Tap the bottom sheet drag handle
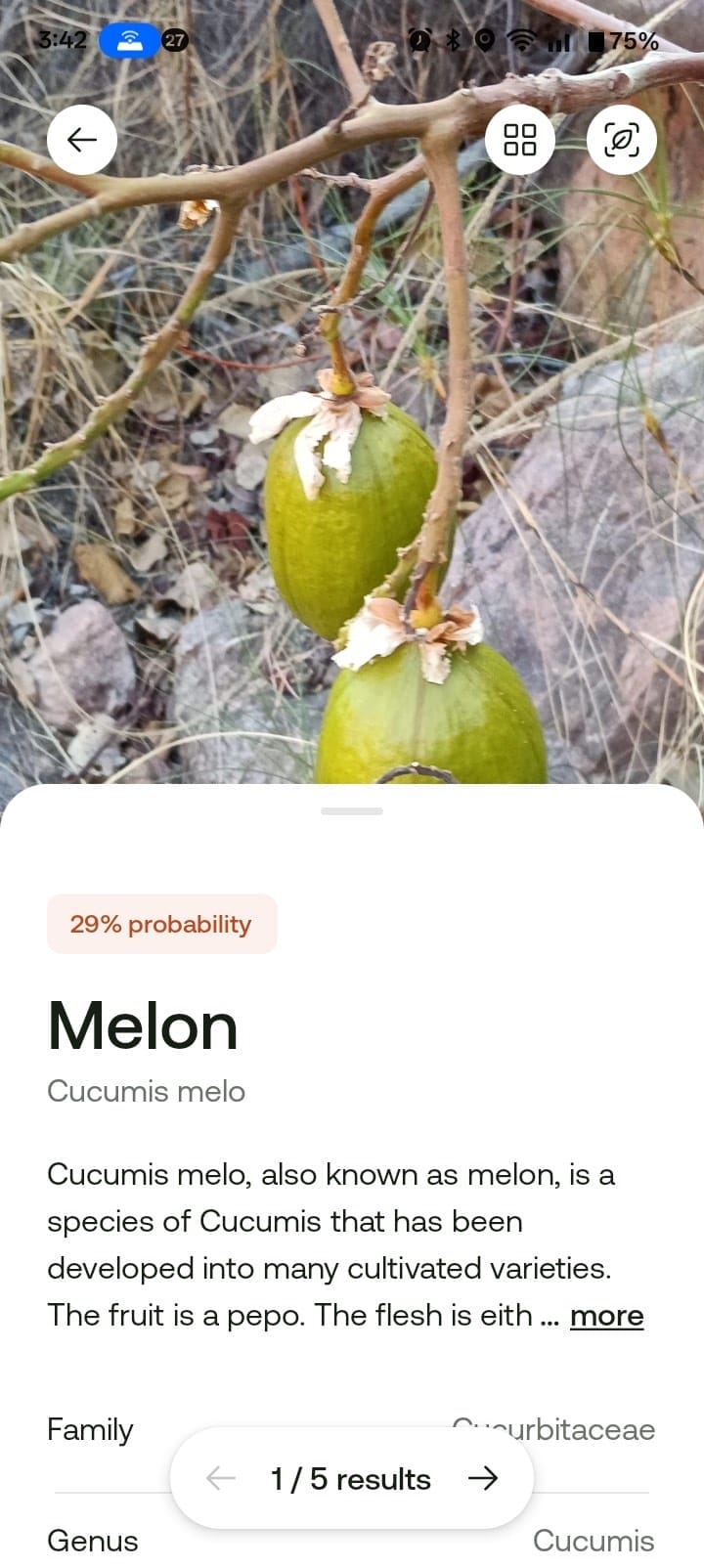The width and height of the screenshot is (704, 1568). tap(352, 810)
